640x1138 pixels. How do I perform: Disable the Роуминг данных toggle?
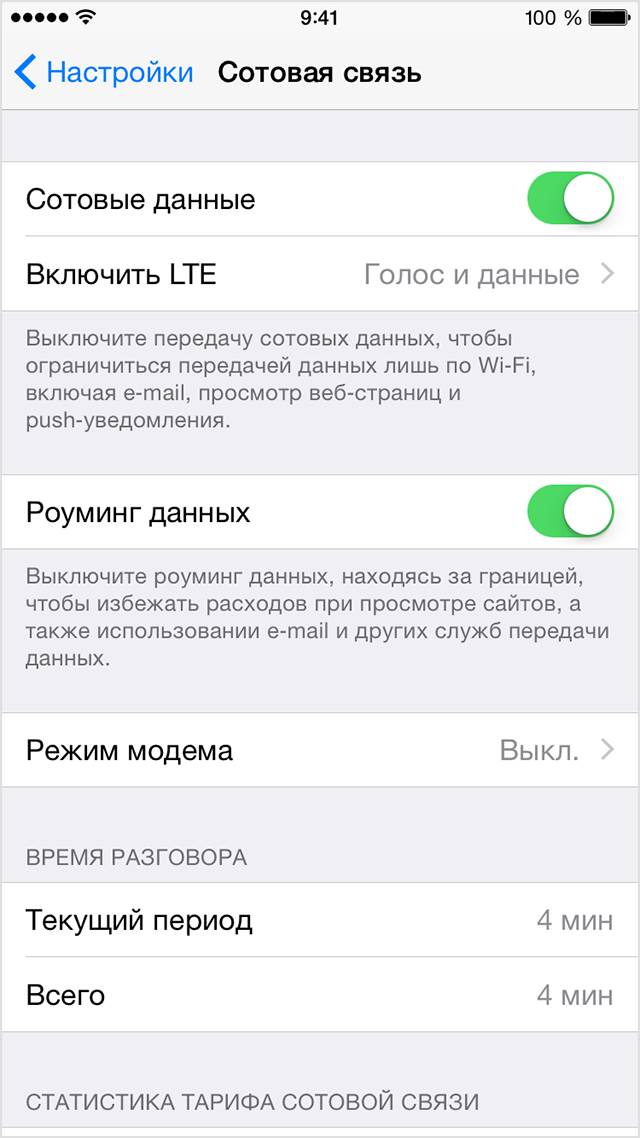570,512
